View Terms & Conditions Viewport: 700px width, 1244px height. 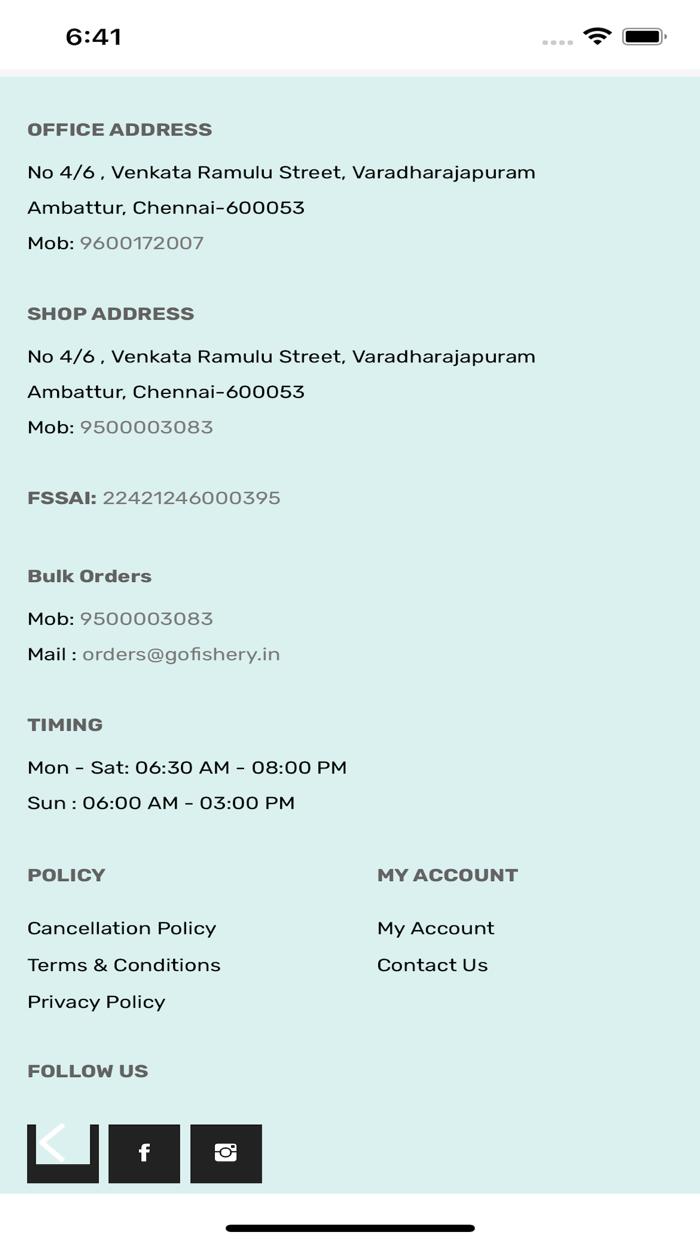click(x=124, y=965)
